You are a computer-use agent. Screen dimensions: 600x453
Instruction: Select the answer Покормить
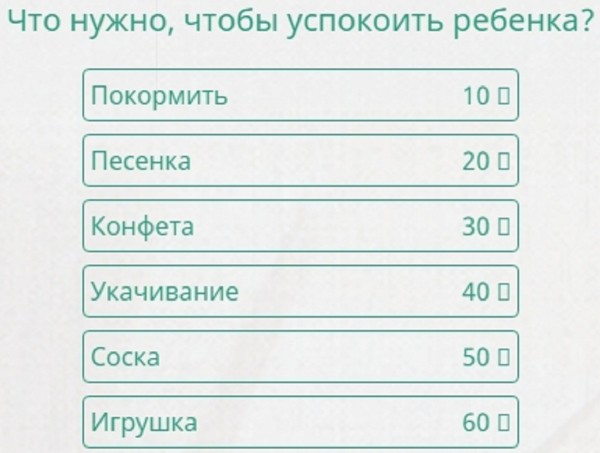pos(300,96)
